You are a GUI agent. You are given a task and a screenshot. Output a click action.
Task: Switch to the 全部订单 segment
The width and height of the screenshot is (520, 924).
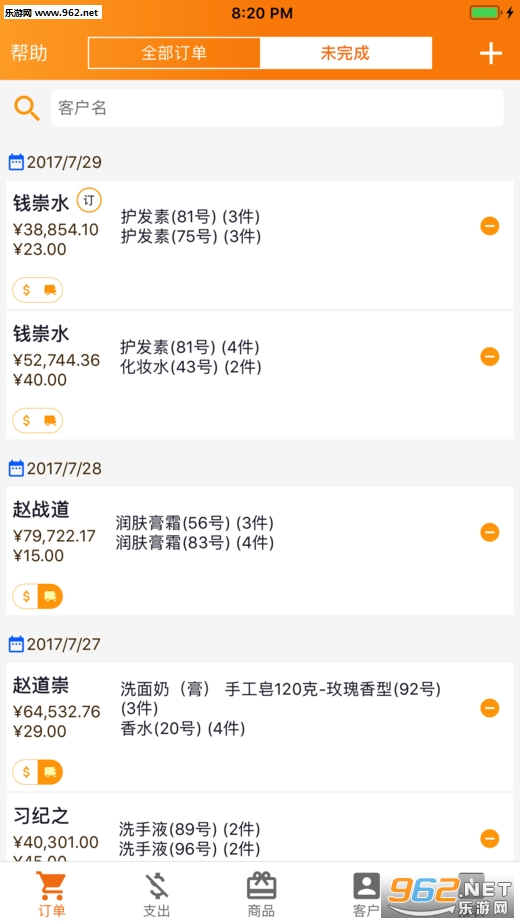(174, 53)
